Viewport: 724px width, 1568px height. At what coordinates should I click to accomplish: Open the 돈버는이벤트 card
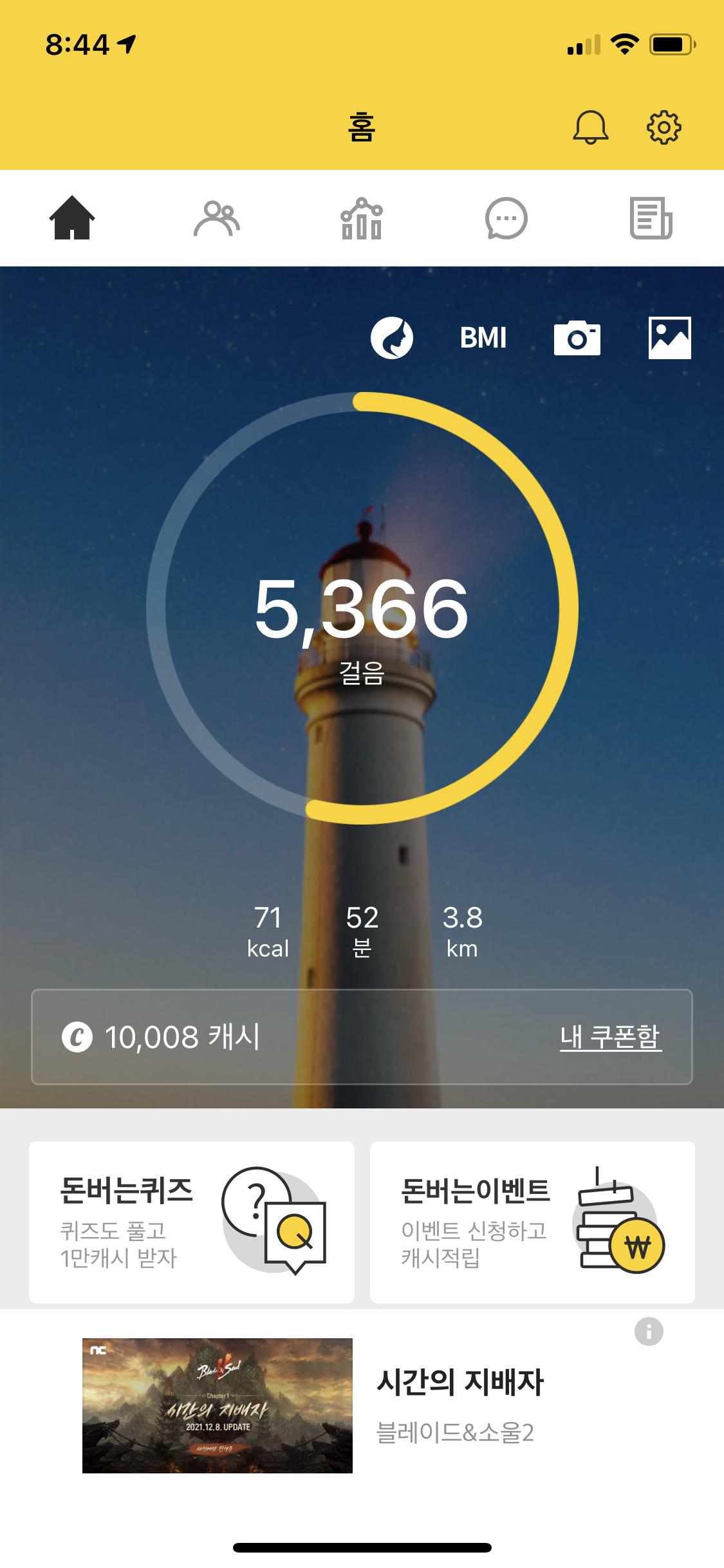(x=532, y=1222)
